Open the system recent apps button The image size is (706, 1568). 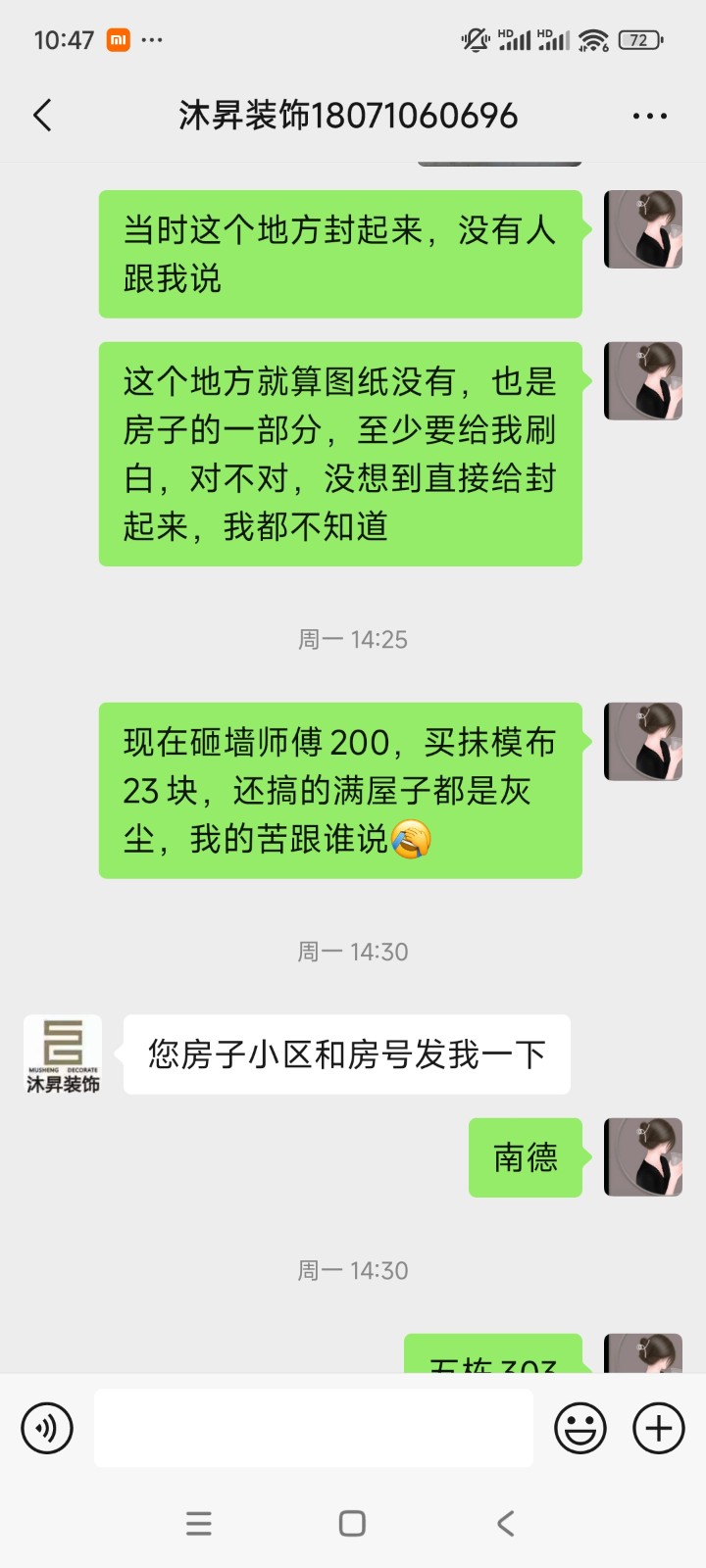pos(199,1523)
